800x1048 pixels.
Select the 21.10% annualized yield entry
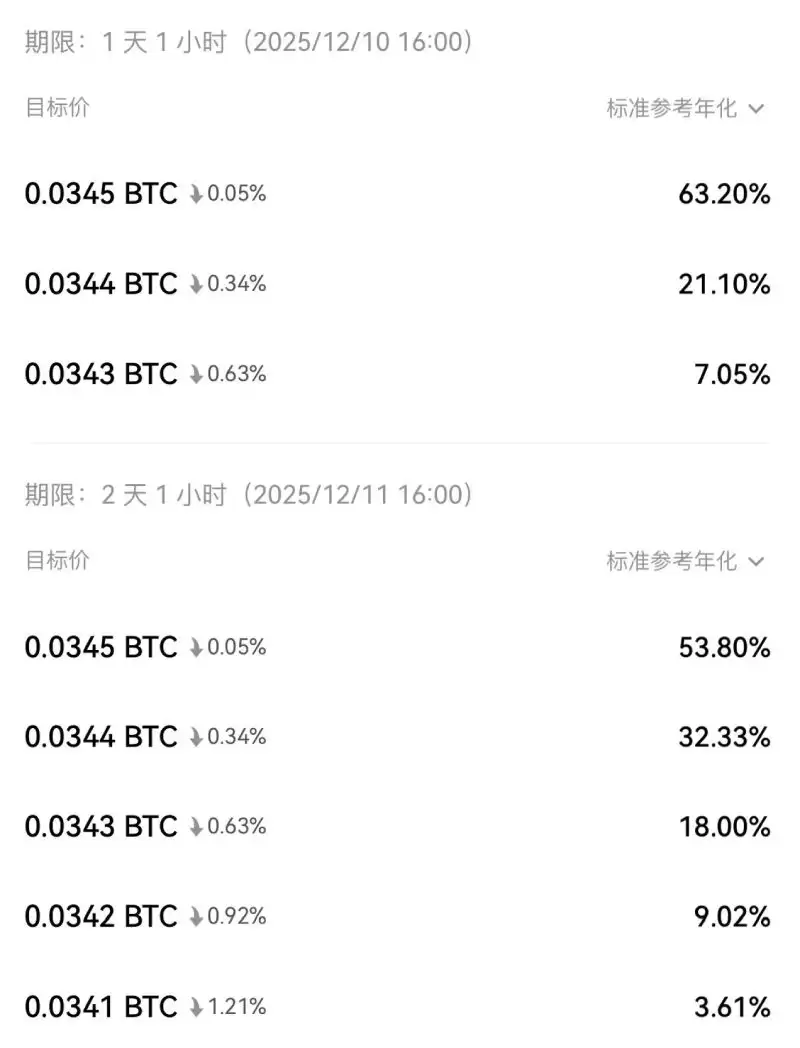tap(723, 284)
